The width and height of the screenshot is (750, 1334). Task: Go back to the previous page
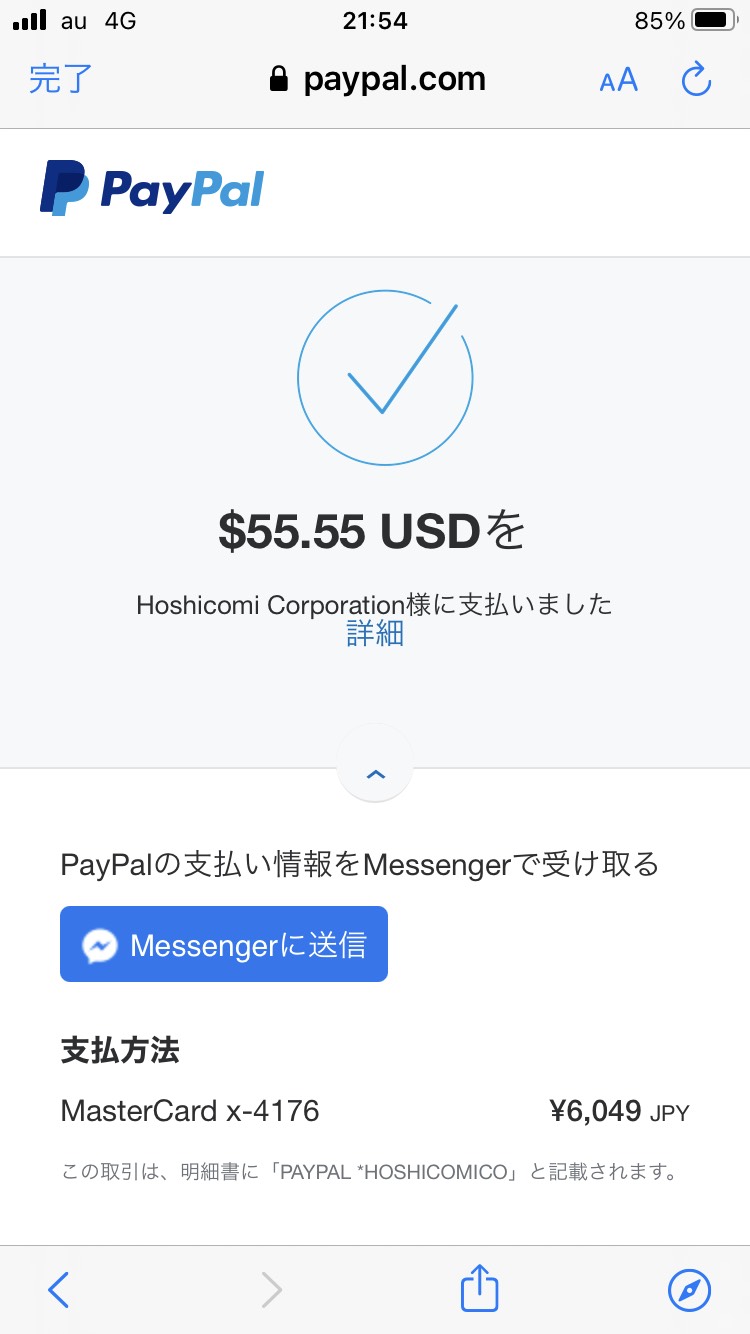click(x=59, y=1290)
